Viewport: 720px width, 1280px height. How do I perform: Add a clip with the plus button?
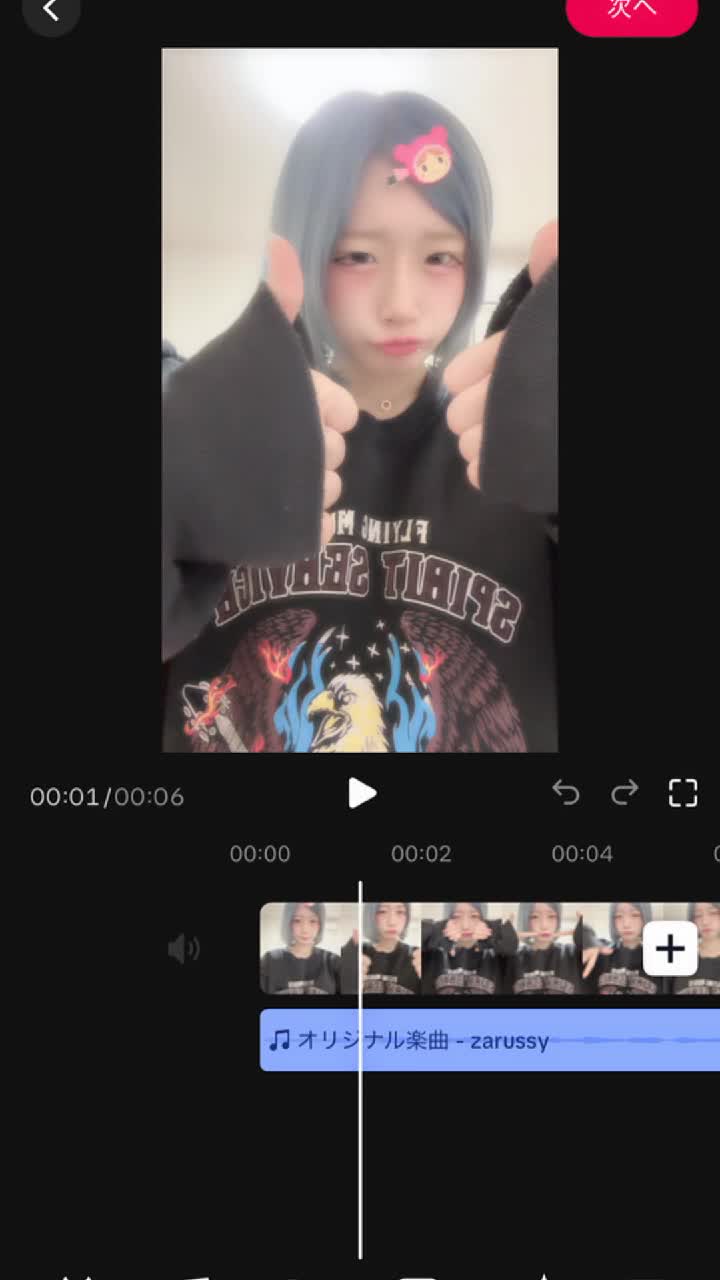click(x=670, y=948)
